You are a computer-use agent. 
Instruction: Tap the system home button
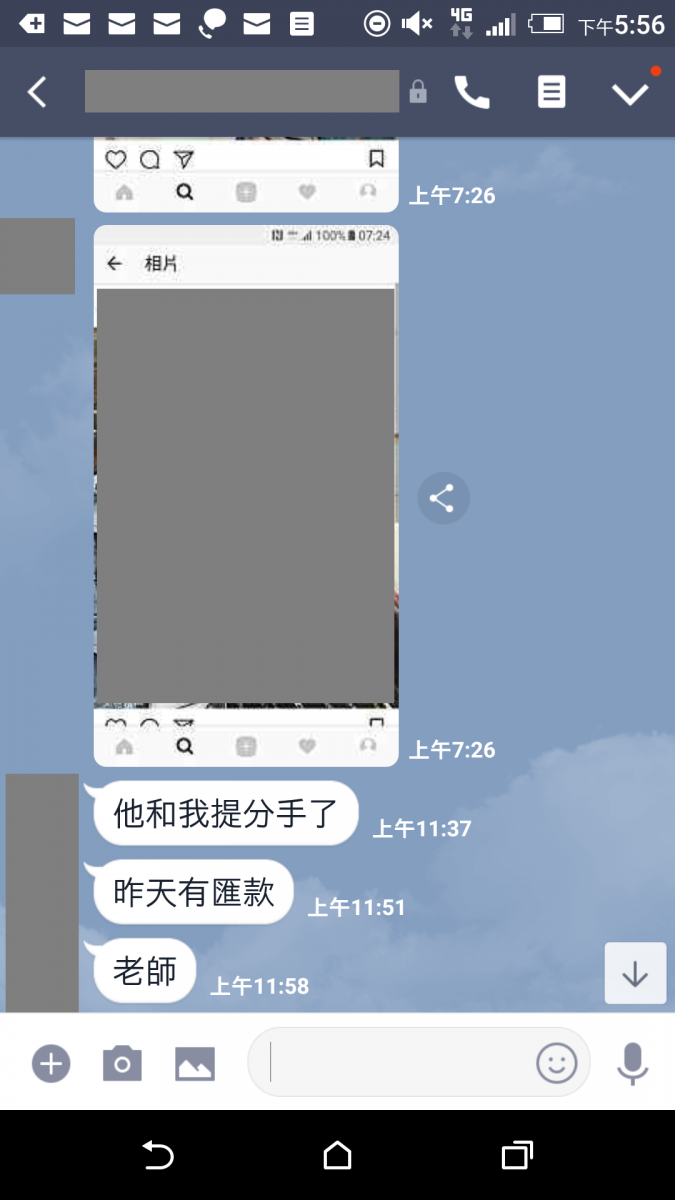pyautogui.click(x=337, y=1156)
